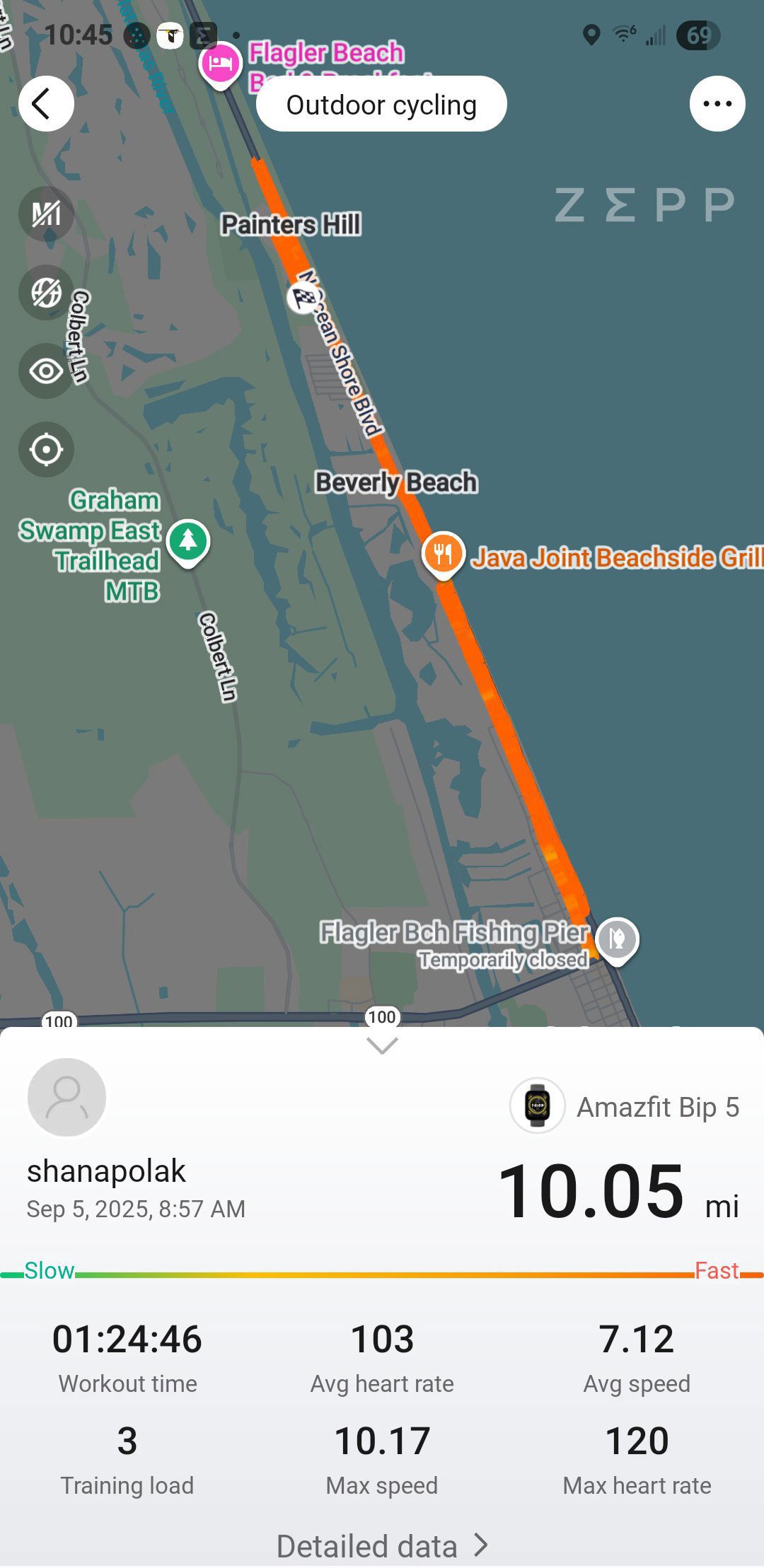Go back using the back arrow
764x1568 pixels.
click(x=46, y=104)
